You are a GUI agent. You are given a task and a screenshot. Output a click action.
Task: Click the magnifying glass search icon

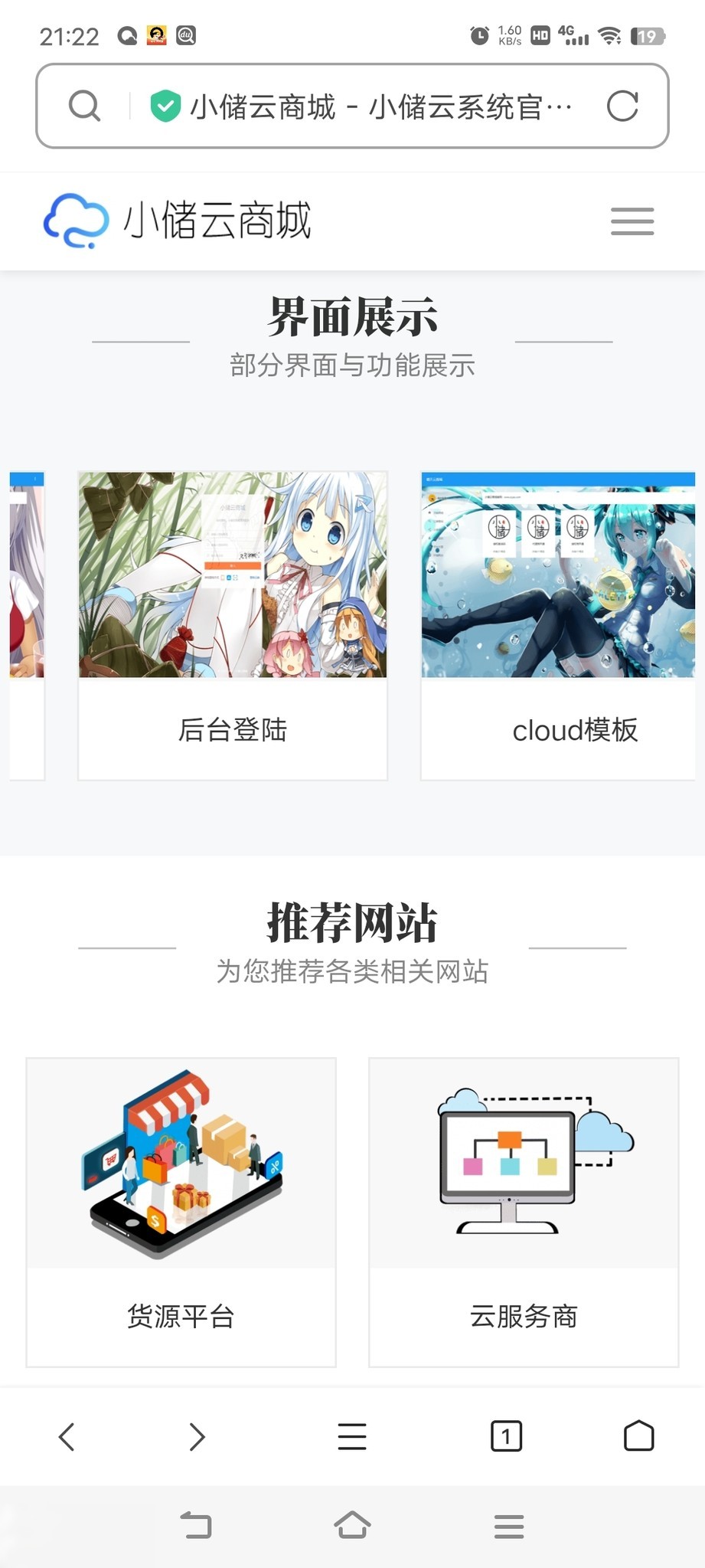point(84,106)
